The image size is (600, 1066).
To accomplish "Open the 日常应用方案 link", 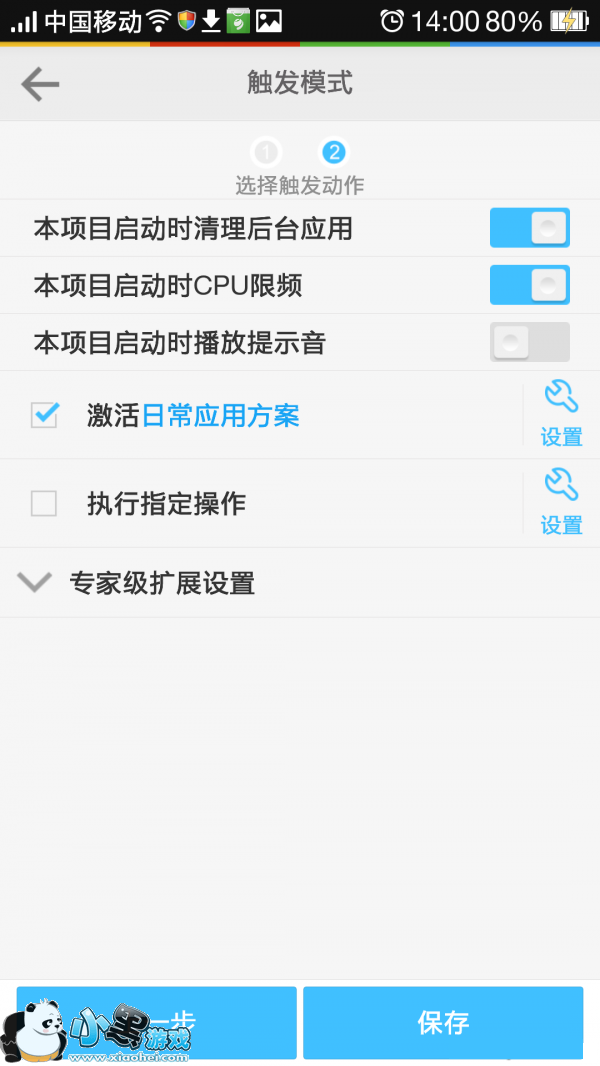I will [220, 415].
